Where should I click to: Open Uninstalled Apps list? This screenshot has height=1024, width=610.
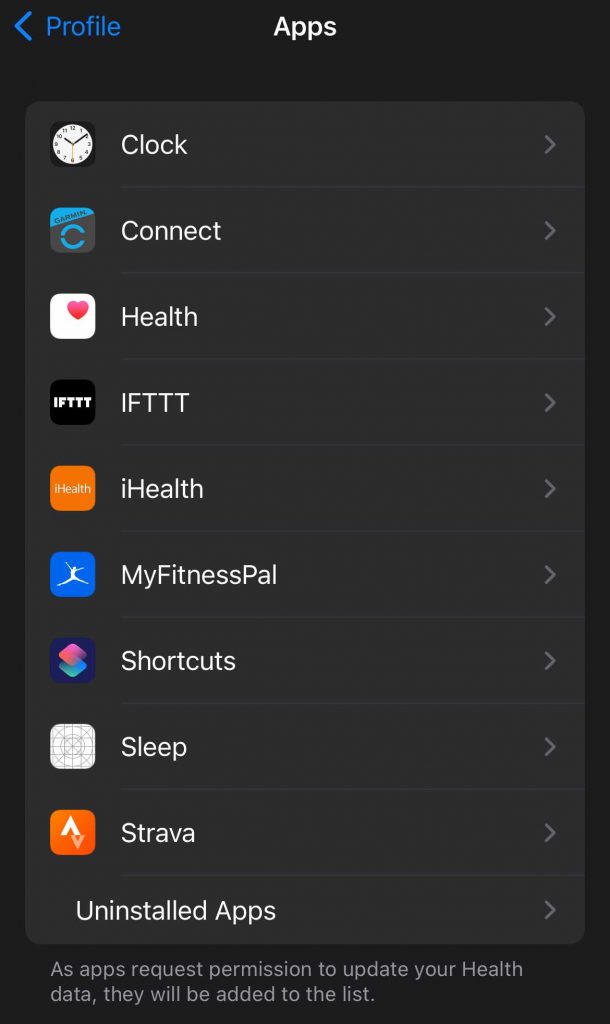(304, 911)
